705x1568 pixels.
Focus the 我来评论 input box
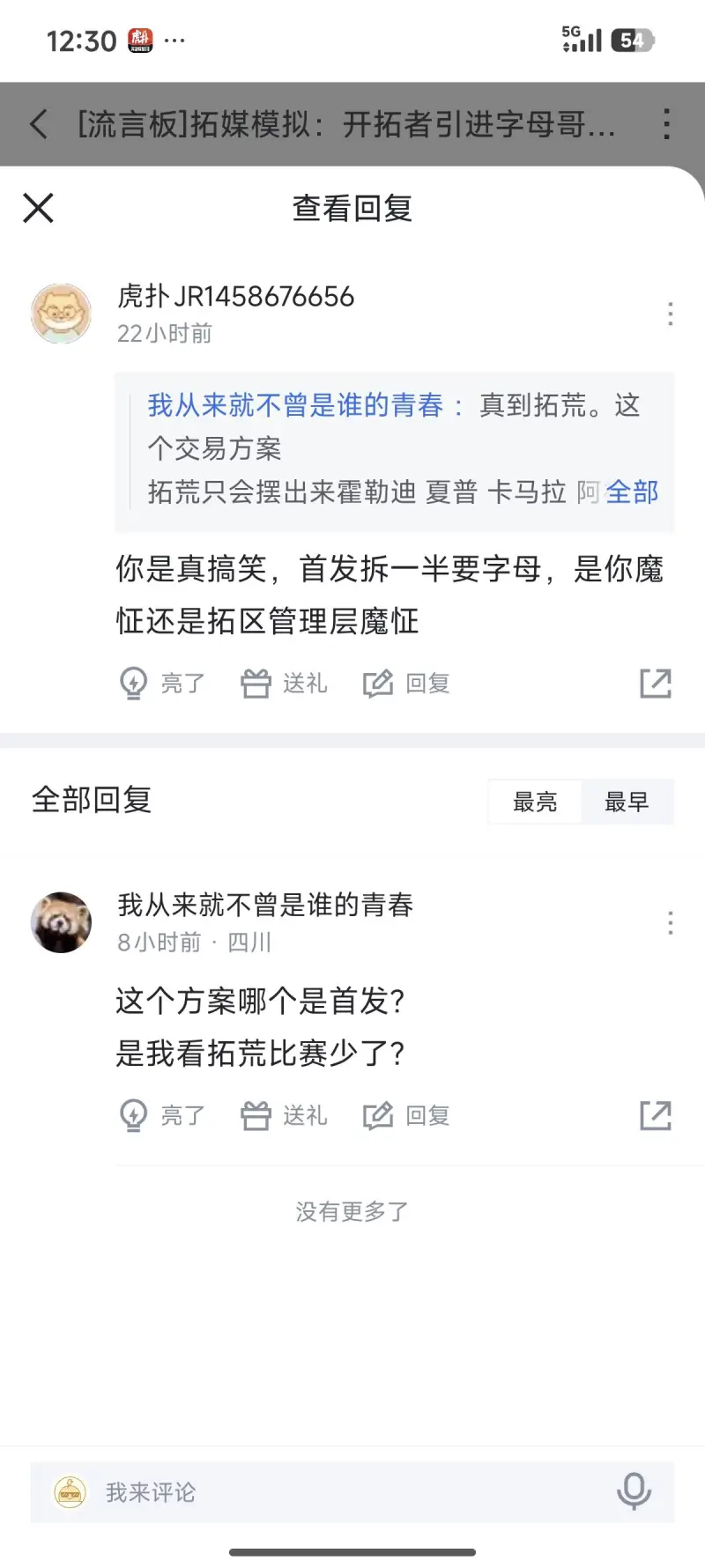tap(335, 1492)
